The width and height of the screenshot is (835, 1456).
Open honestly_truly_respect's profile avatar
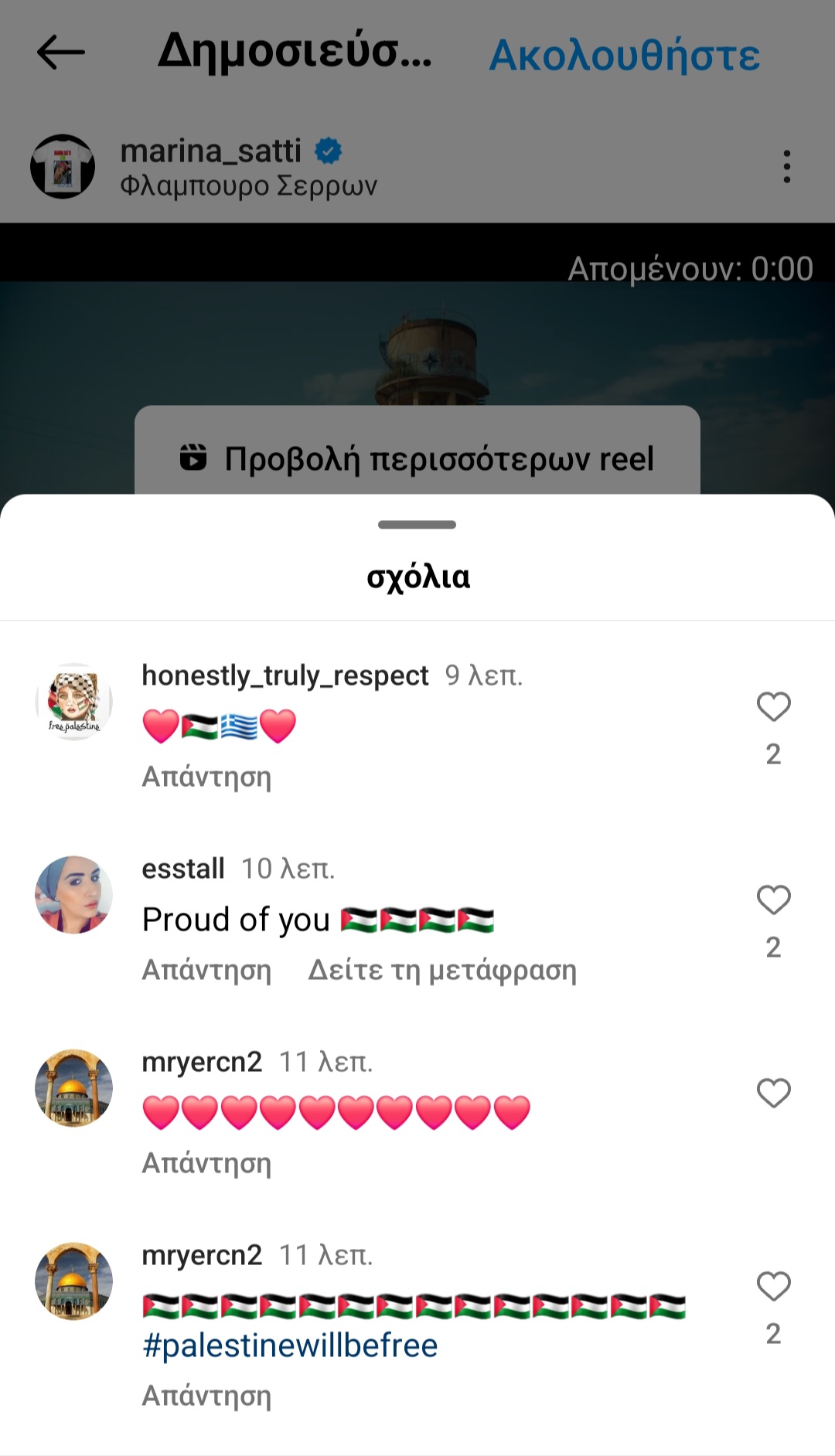73,701
